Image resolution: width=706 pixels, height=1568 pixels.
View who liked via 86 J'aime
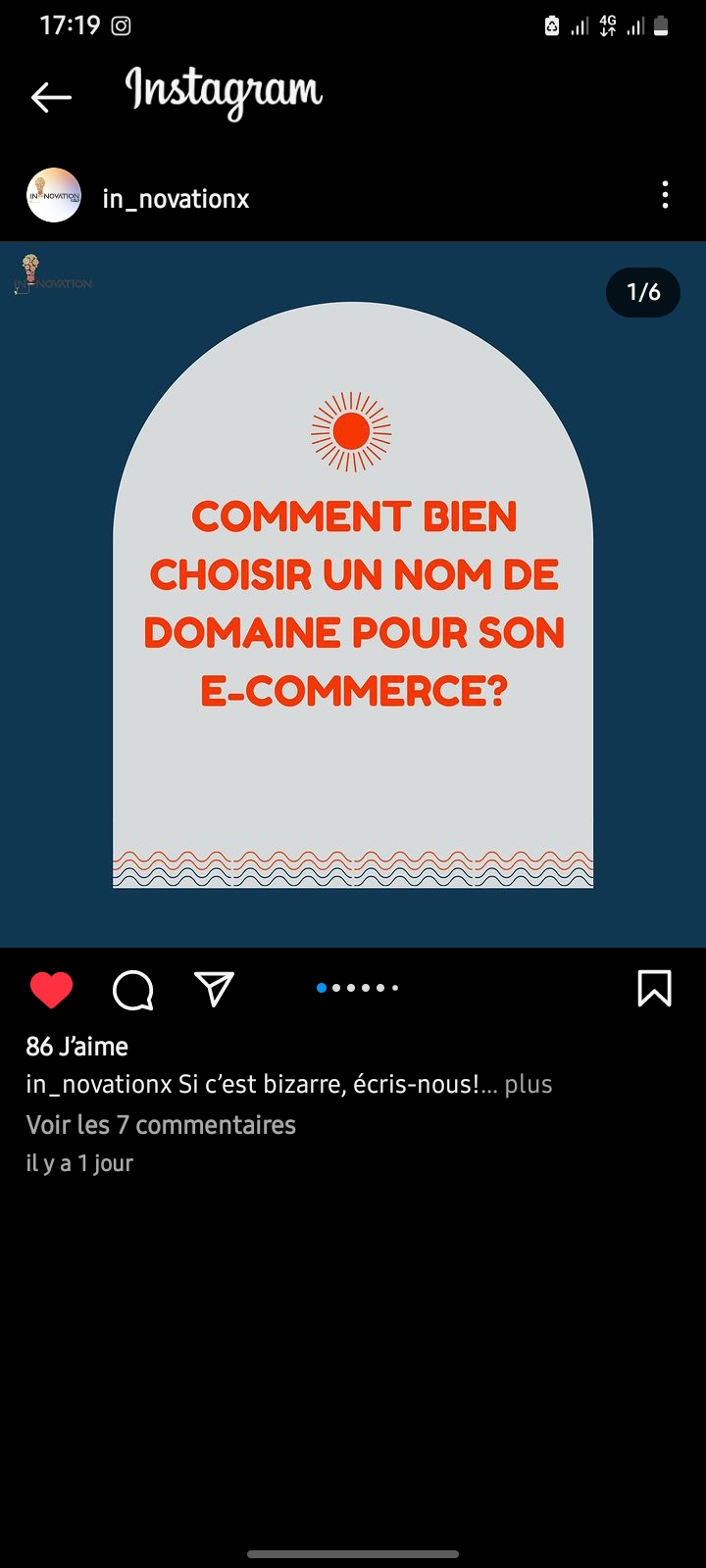(x=77, y=1047)
